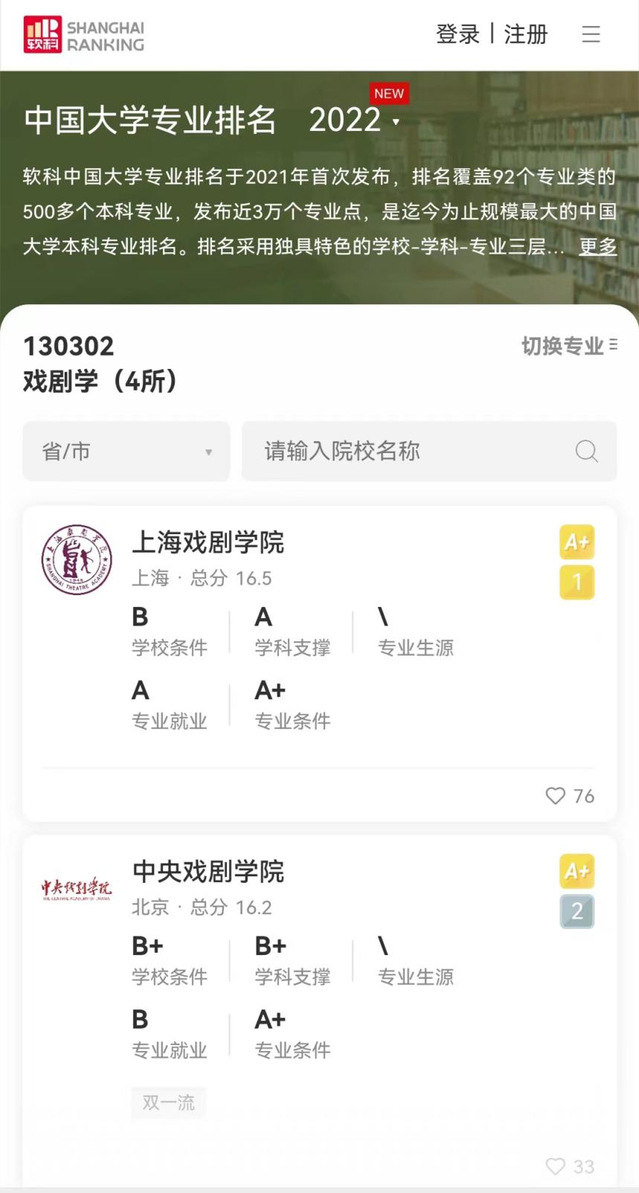
Task: Tap 注册 to register
Action: [526, 35]
